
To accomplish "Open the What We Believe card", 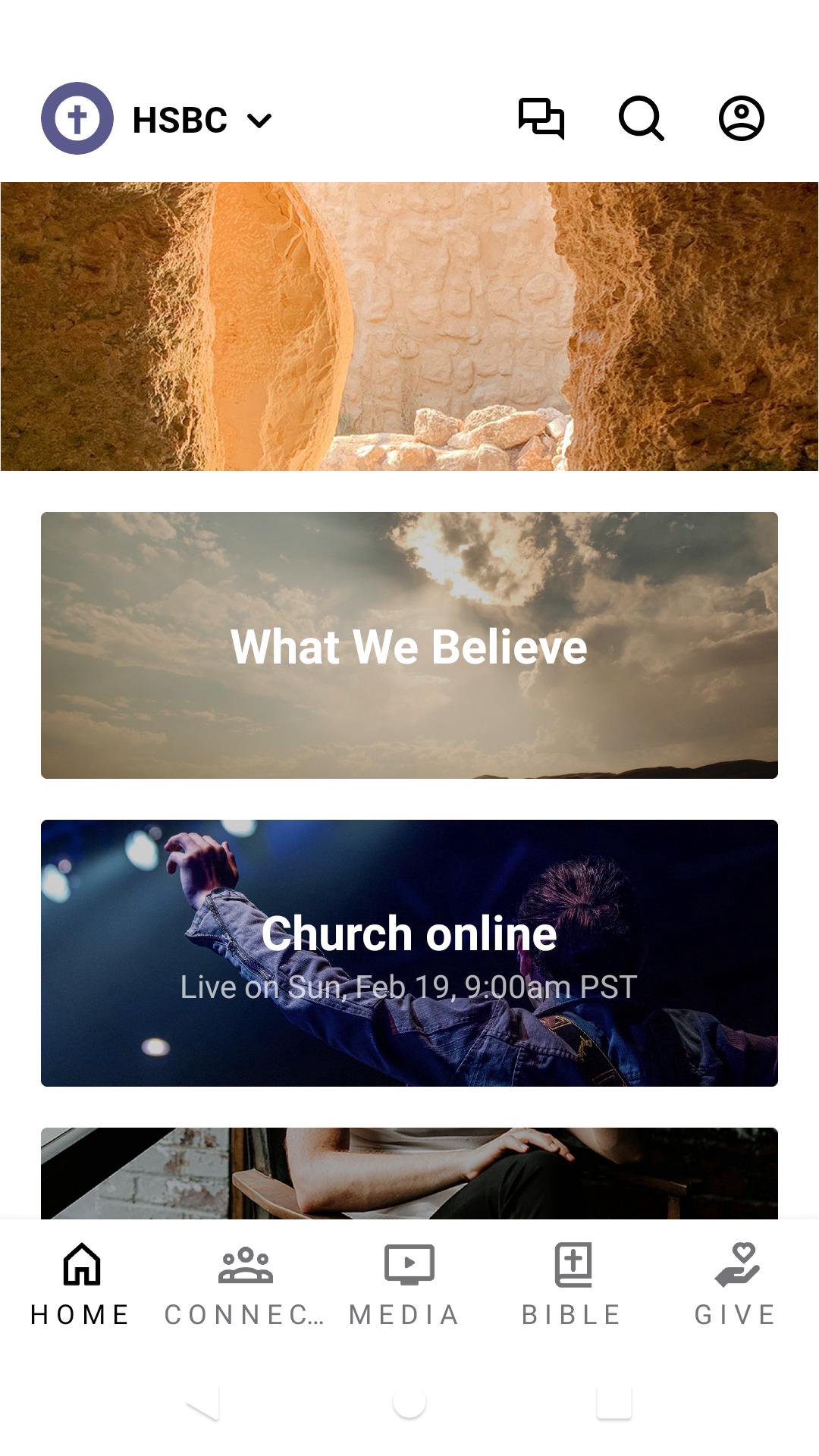I will [409, 645].
